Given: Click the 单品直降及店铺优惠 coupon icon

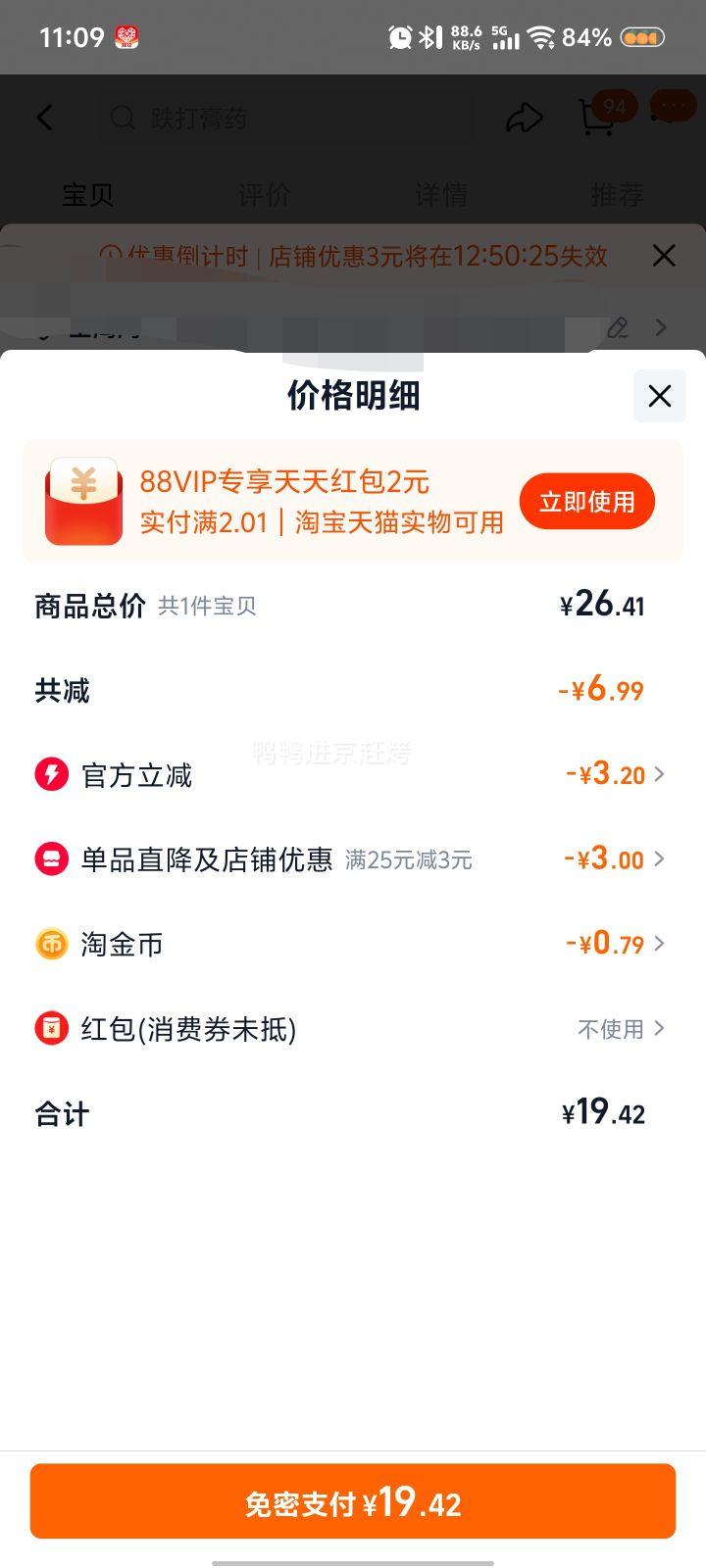Looking at the screenshot, I should click(51, 859).
